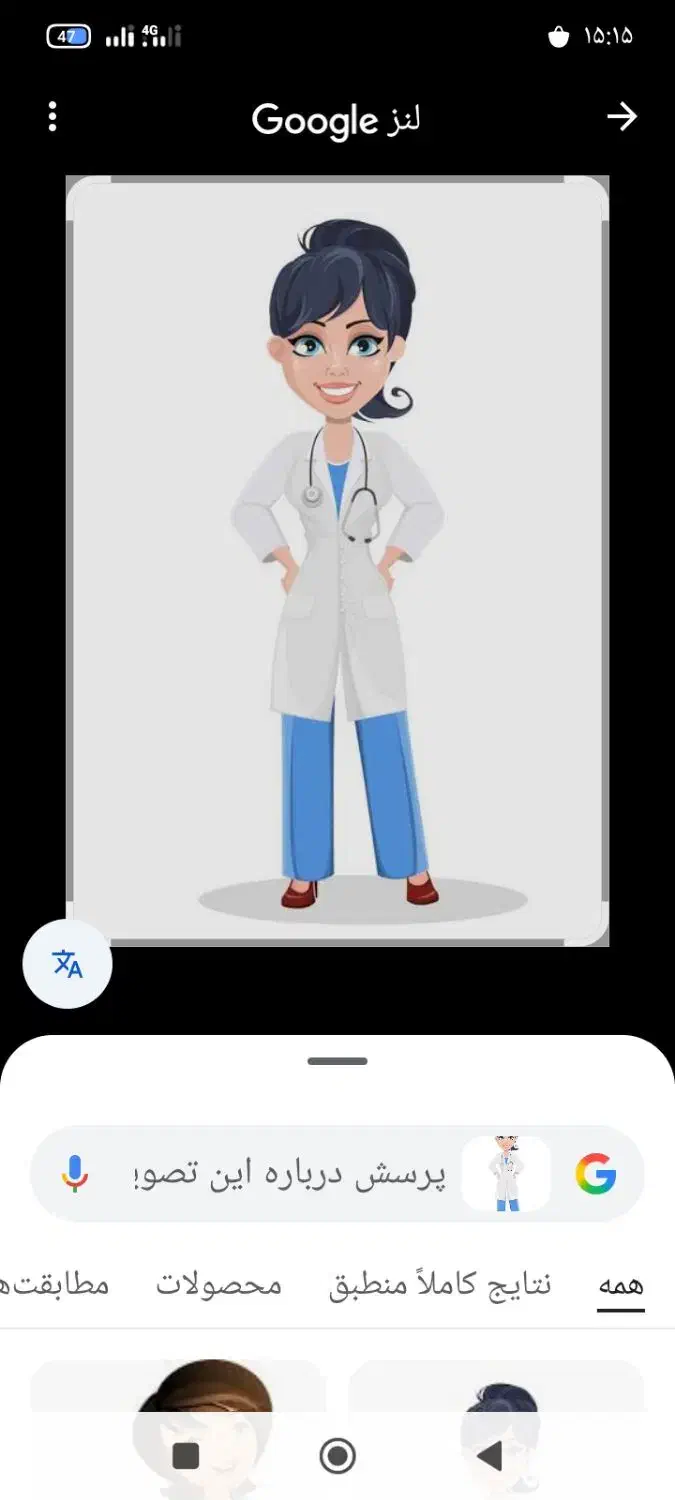The height and width of the screenshot is (1500, 675).
Task: Open recent apps with the square button
Action: (186, 1456)
